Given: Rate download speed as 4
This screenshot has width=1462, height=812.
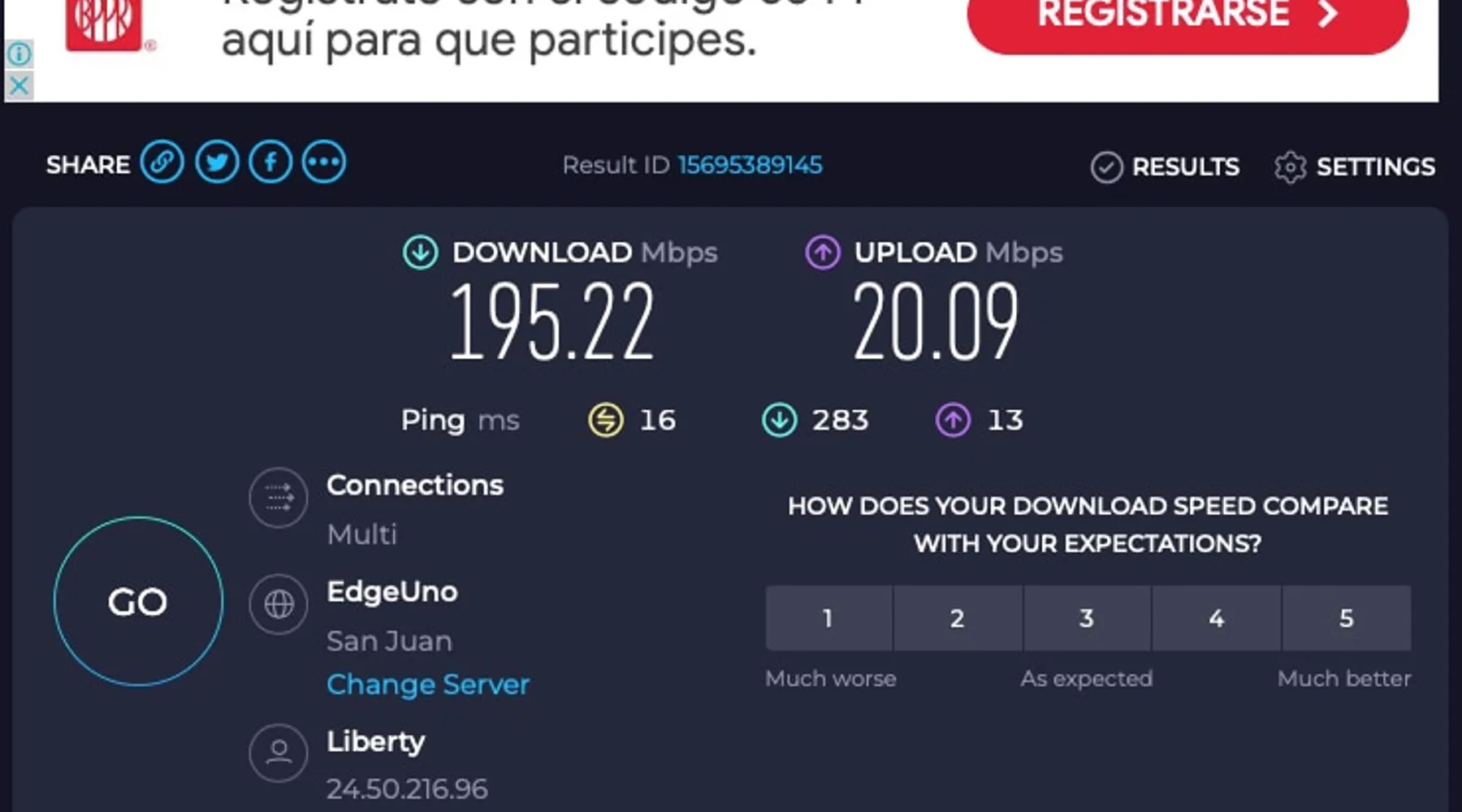Looking at the screenshot, I should pos(1216,618).
